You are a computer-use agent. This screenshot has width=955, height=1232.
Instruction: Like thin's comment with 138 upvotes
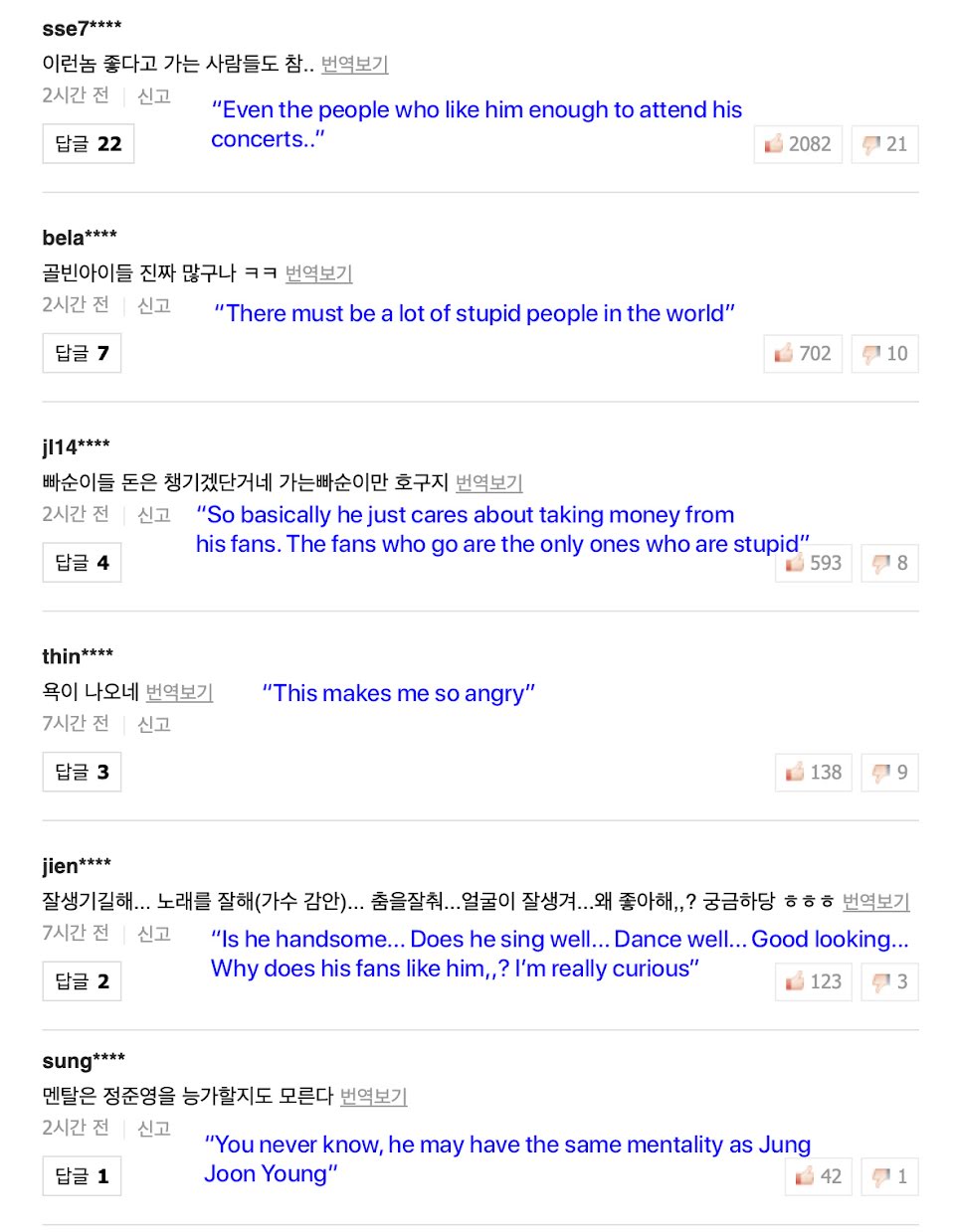click(x=813, y=772)
